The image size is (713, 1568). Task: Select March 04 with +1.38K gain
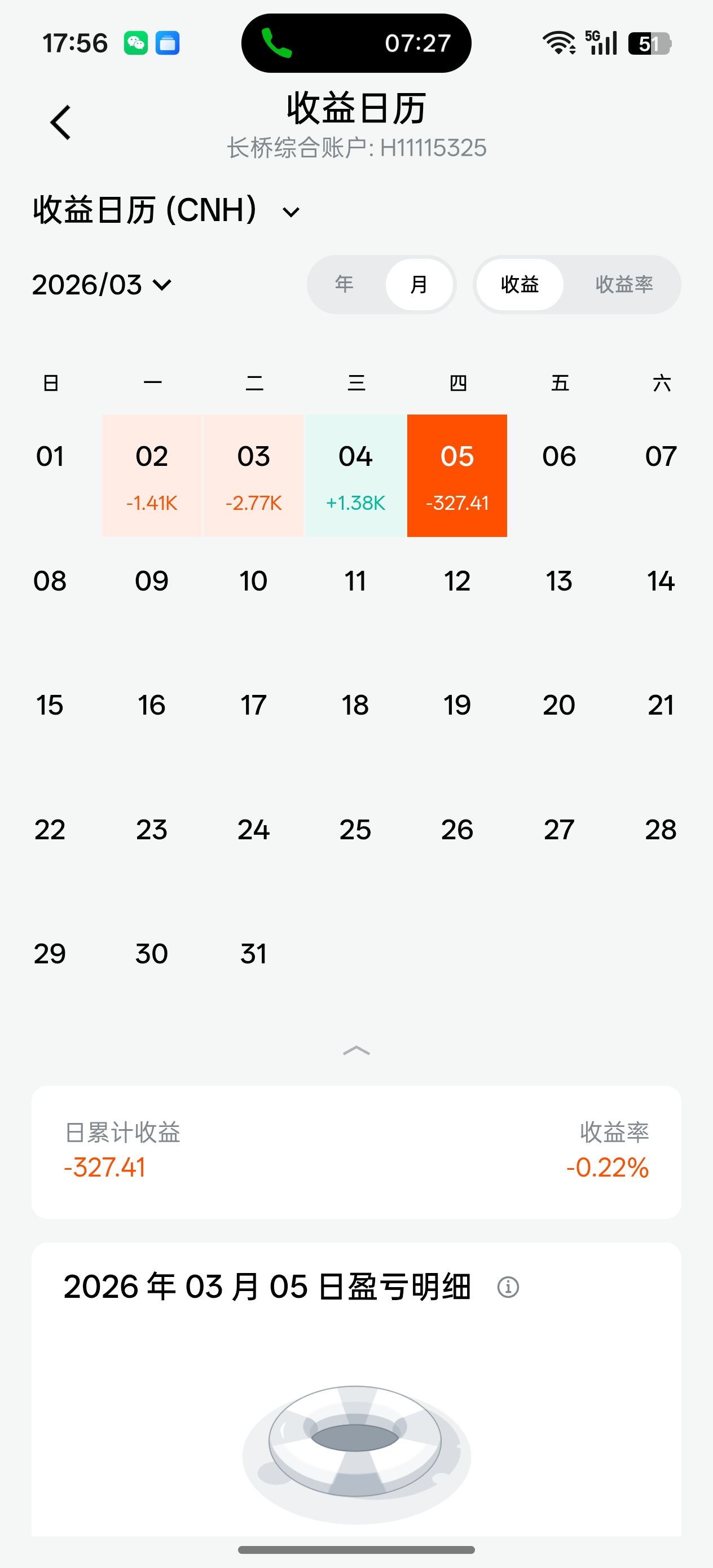[355, 475]
